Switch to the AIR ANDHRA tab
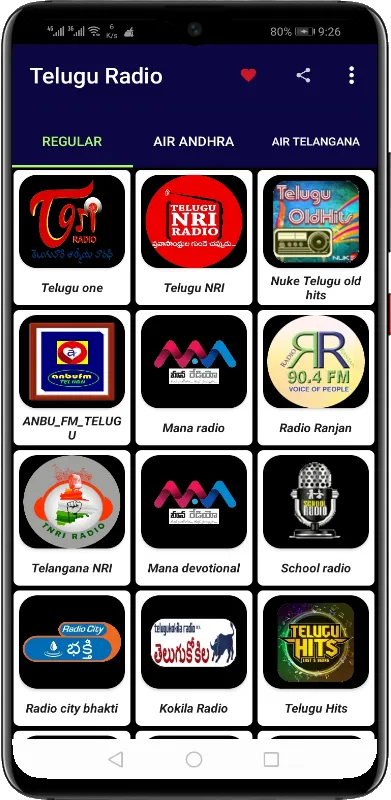 [193, 141]
